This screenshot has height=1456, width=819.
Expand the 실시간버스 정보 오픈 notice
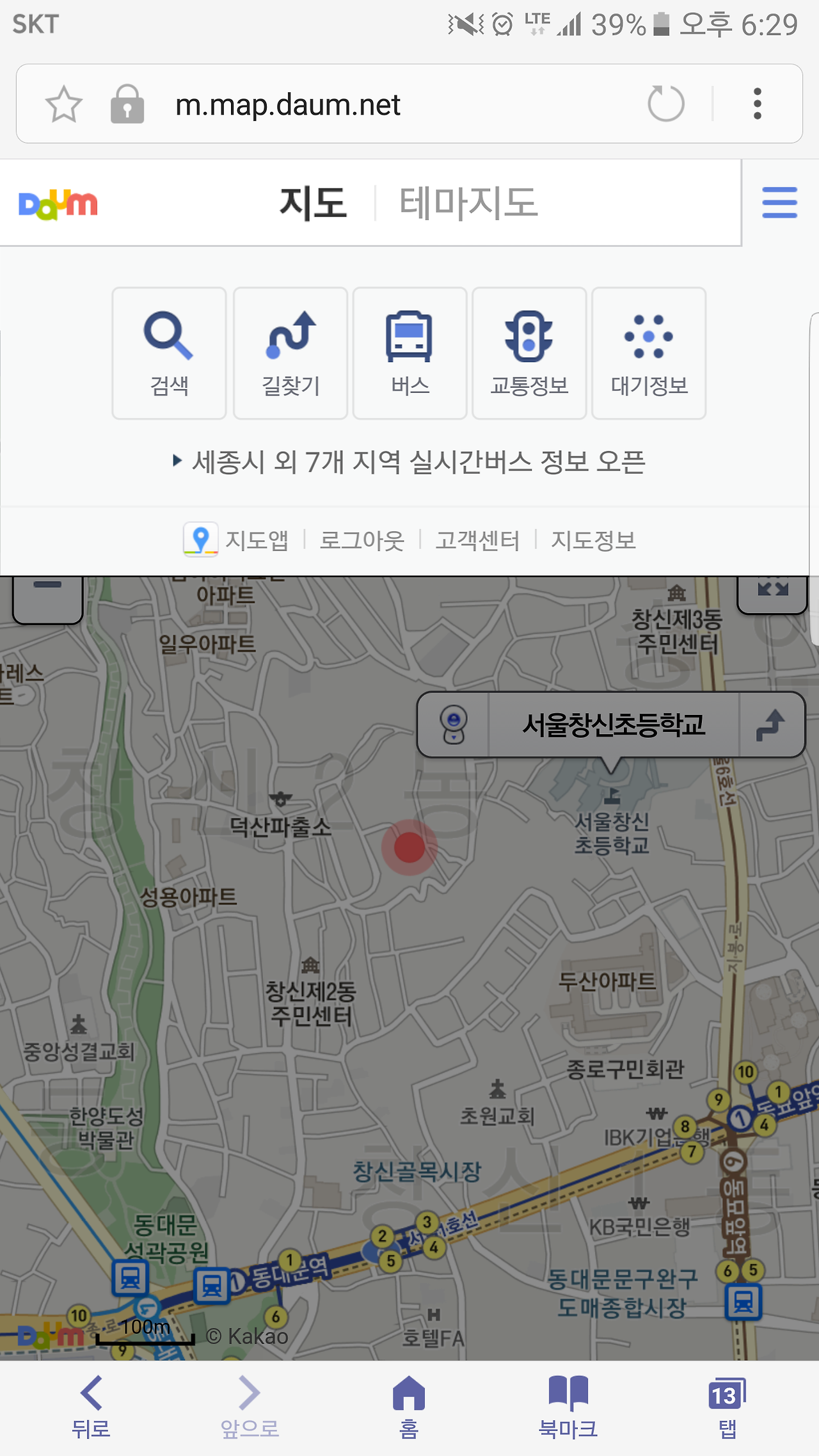409,460
